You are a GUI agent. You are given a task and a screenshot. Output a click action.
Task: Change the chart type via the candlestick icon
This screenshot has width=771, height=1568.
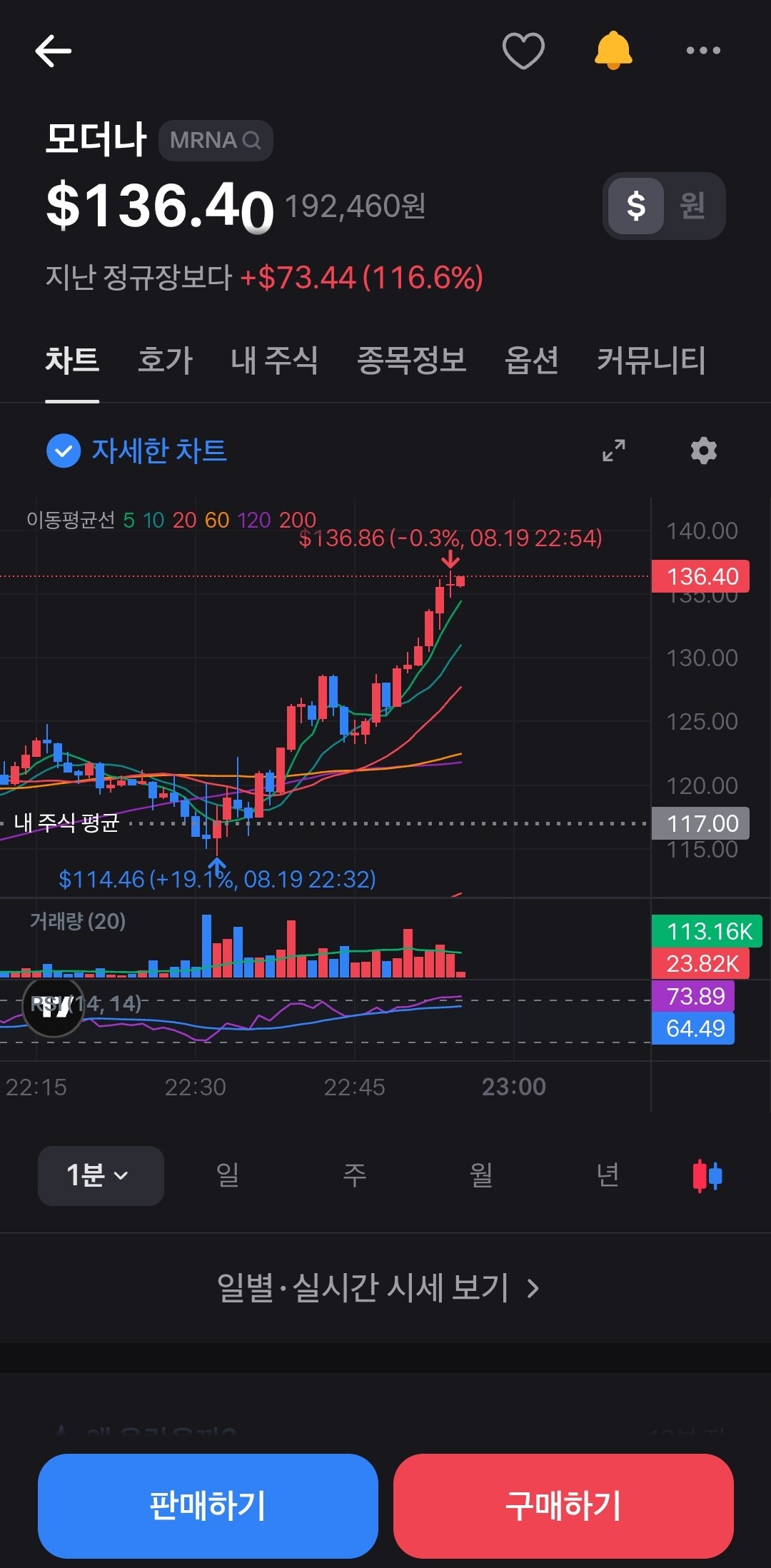click(x=707, y=1175)
